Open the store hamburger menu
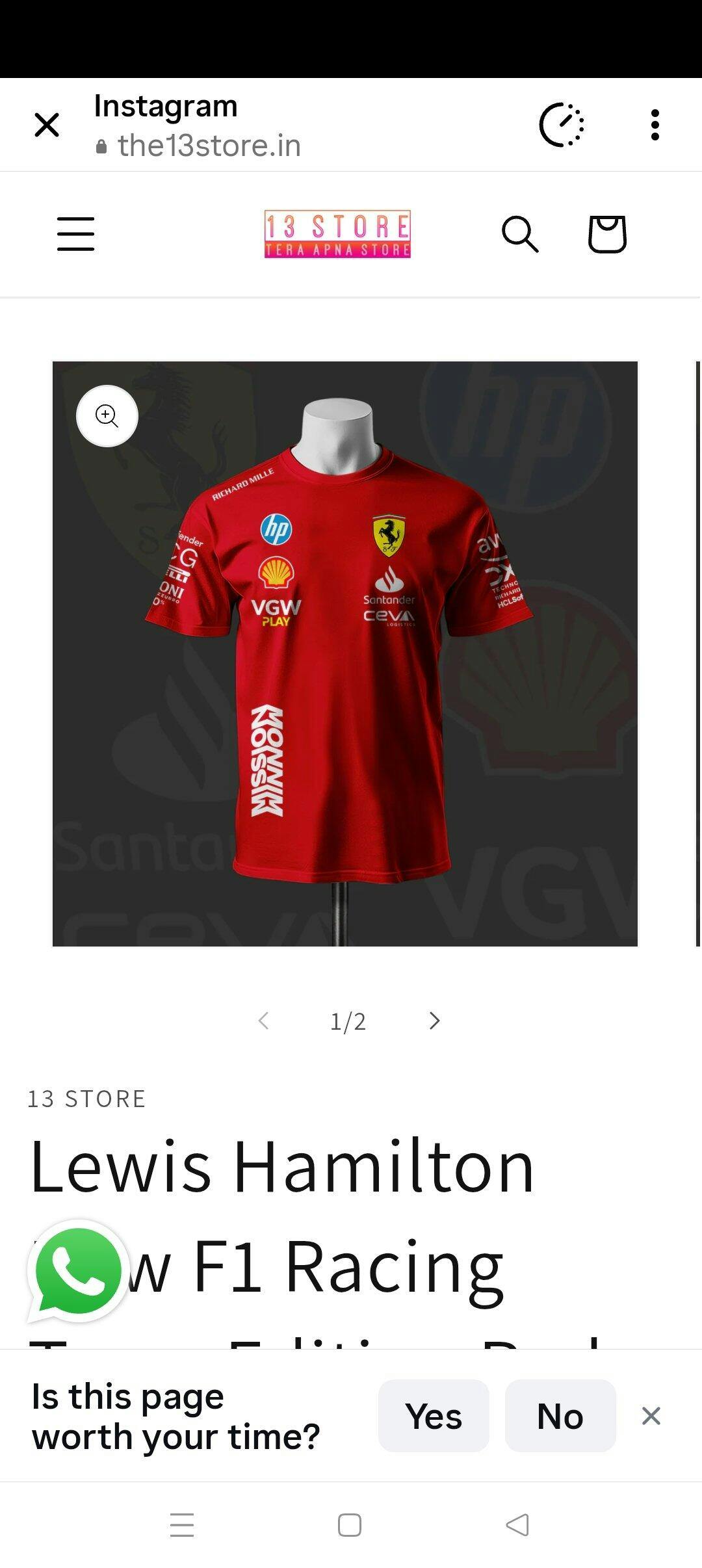The image size is (702, 1568). click(75, 234)
